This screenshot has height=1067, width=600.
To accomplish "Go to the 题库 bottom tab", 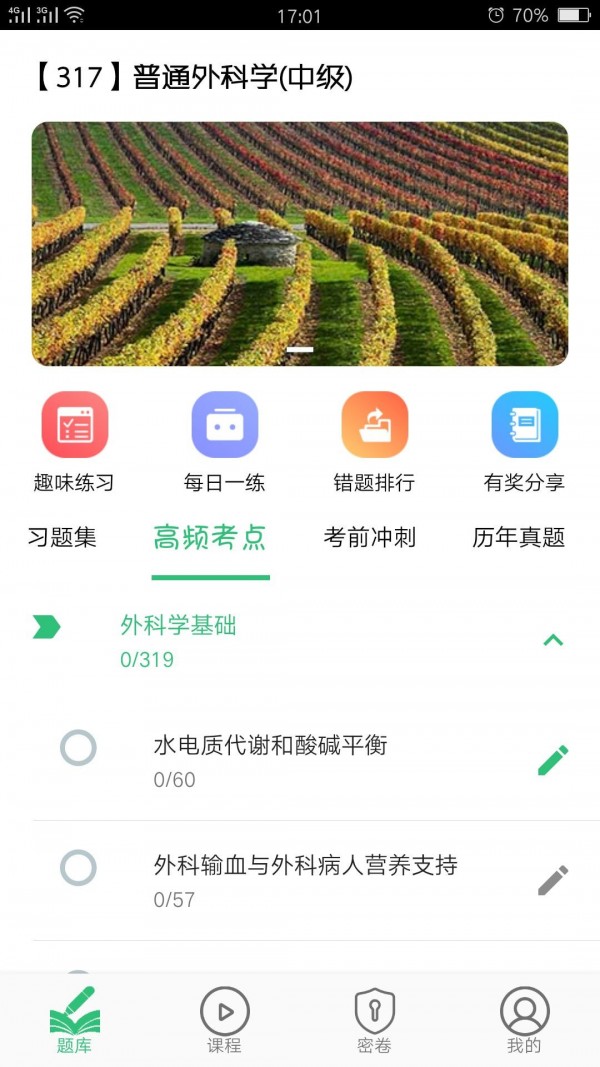I will pyautogui.click(x=75, y=1020).
